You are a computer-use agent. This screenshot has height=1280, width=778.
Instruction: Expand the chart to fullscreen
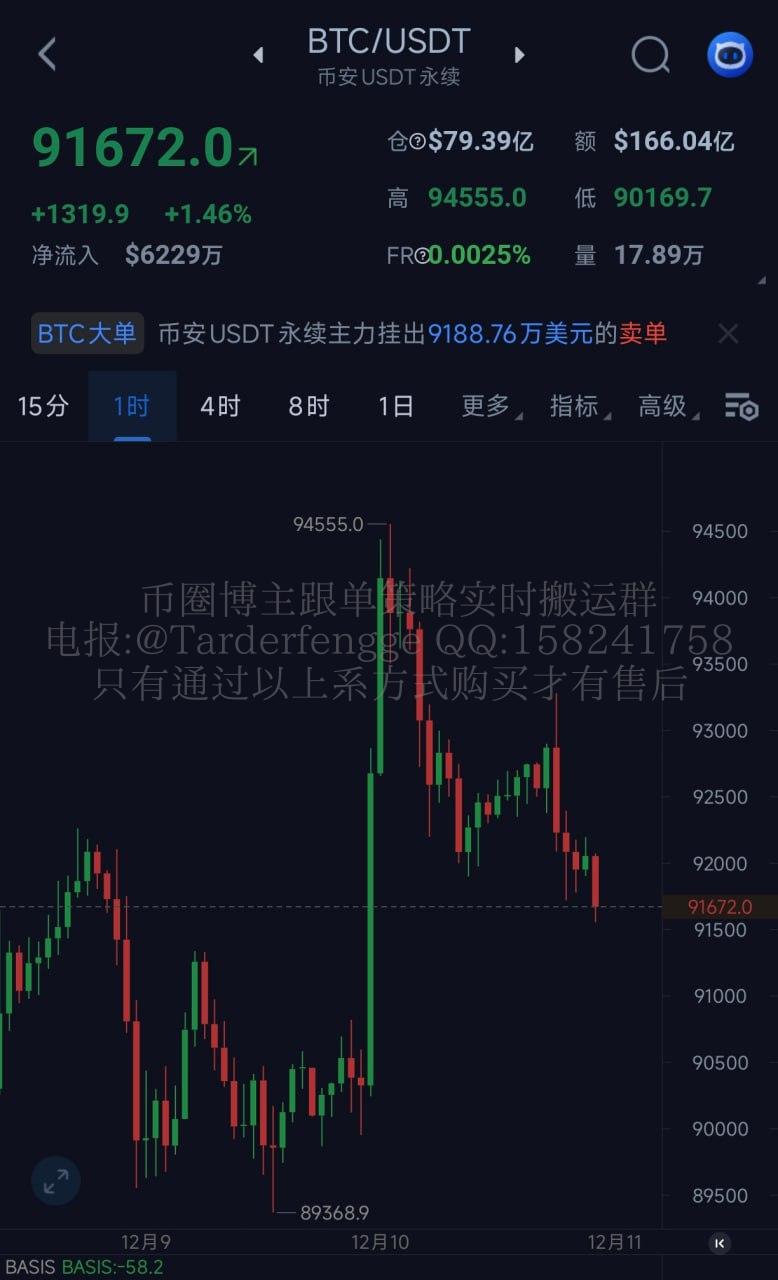point(56,1181)
